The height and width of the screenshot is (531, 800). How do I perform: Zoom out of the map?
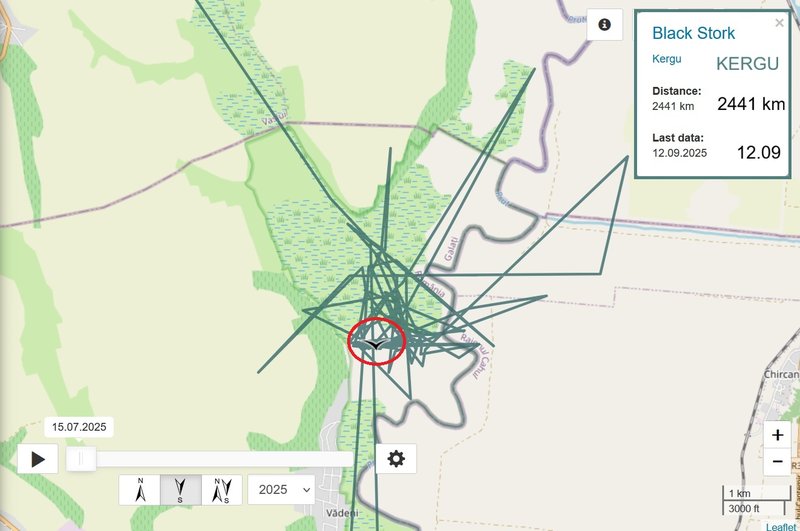[777, 462]
